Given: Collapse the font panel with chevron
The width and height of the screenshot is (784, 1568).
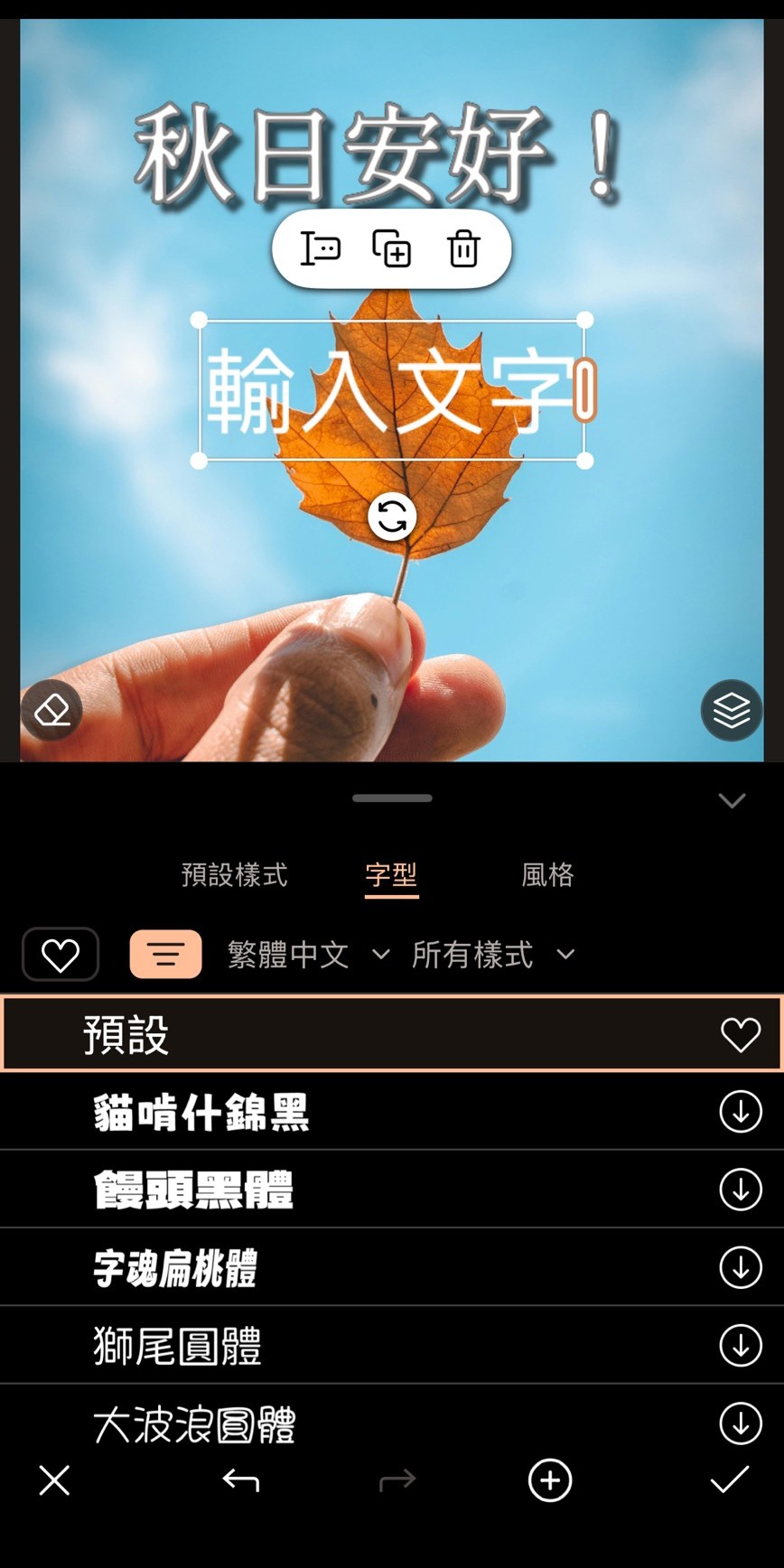Looking at the screenshot, I should tap(732, 801).
